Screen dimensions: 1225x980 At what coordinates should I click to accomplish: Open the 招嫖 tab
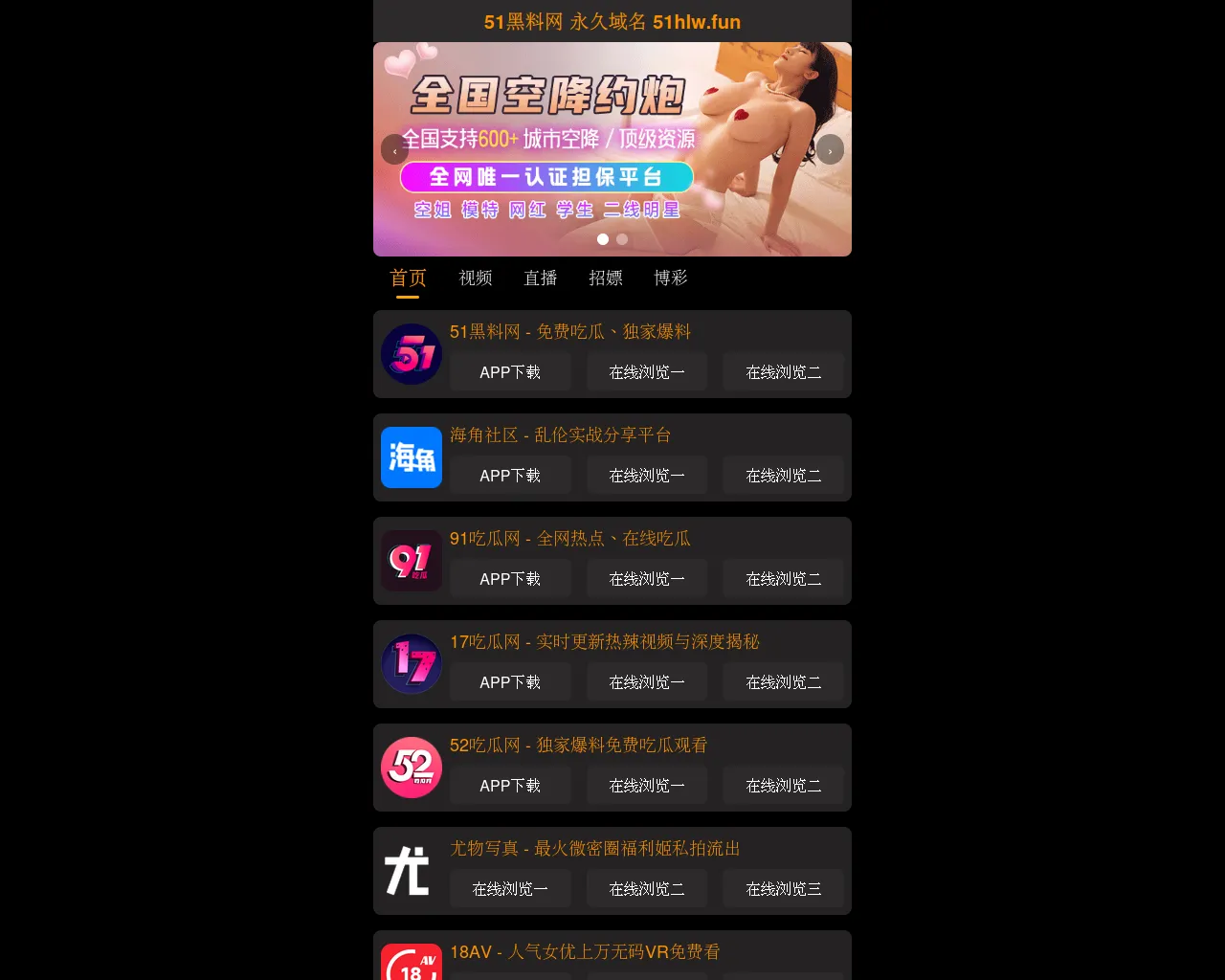606,278
